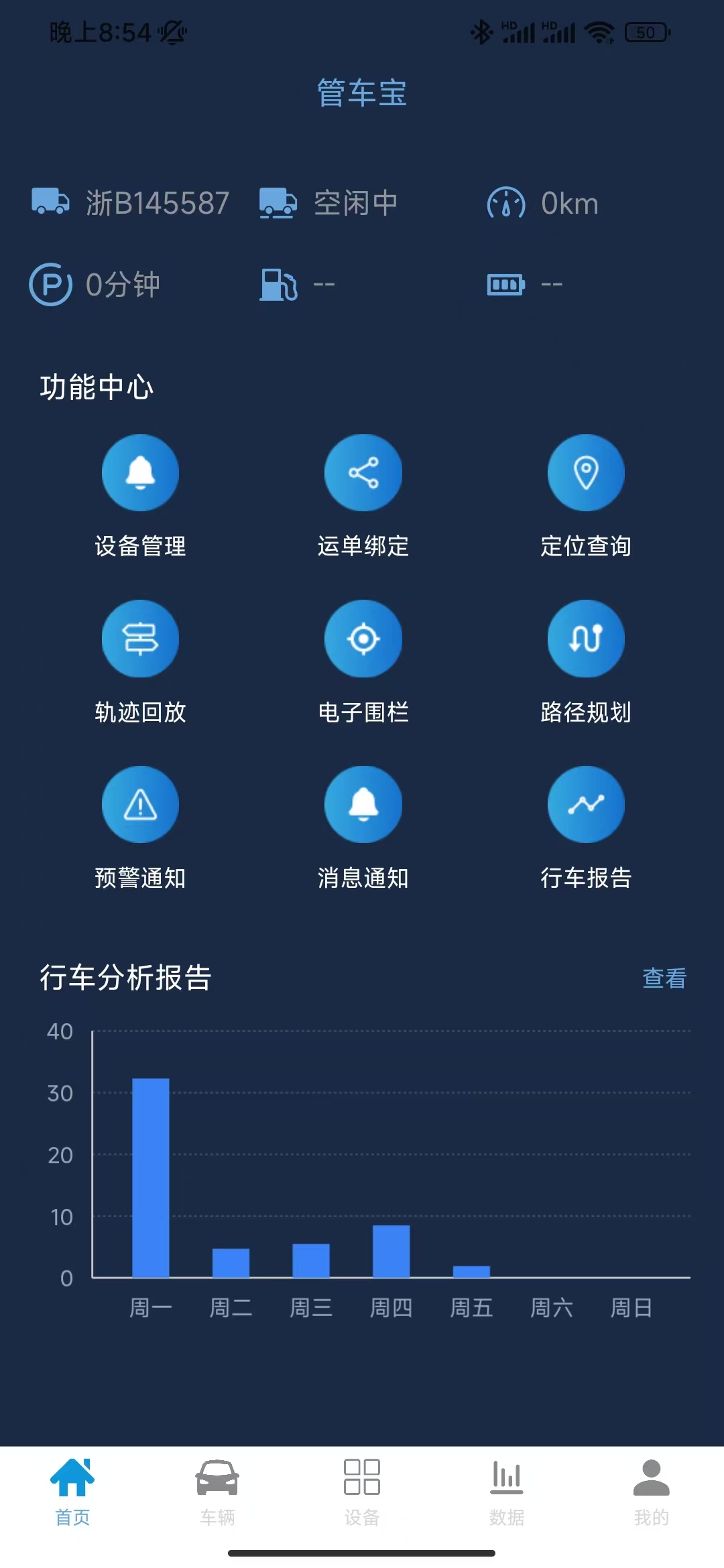Screen dimensions: 724x1568
Task: Open 定位查询 location lookup
Action: coord(586,474)
